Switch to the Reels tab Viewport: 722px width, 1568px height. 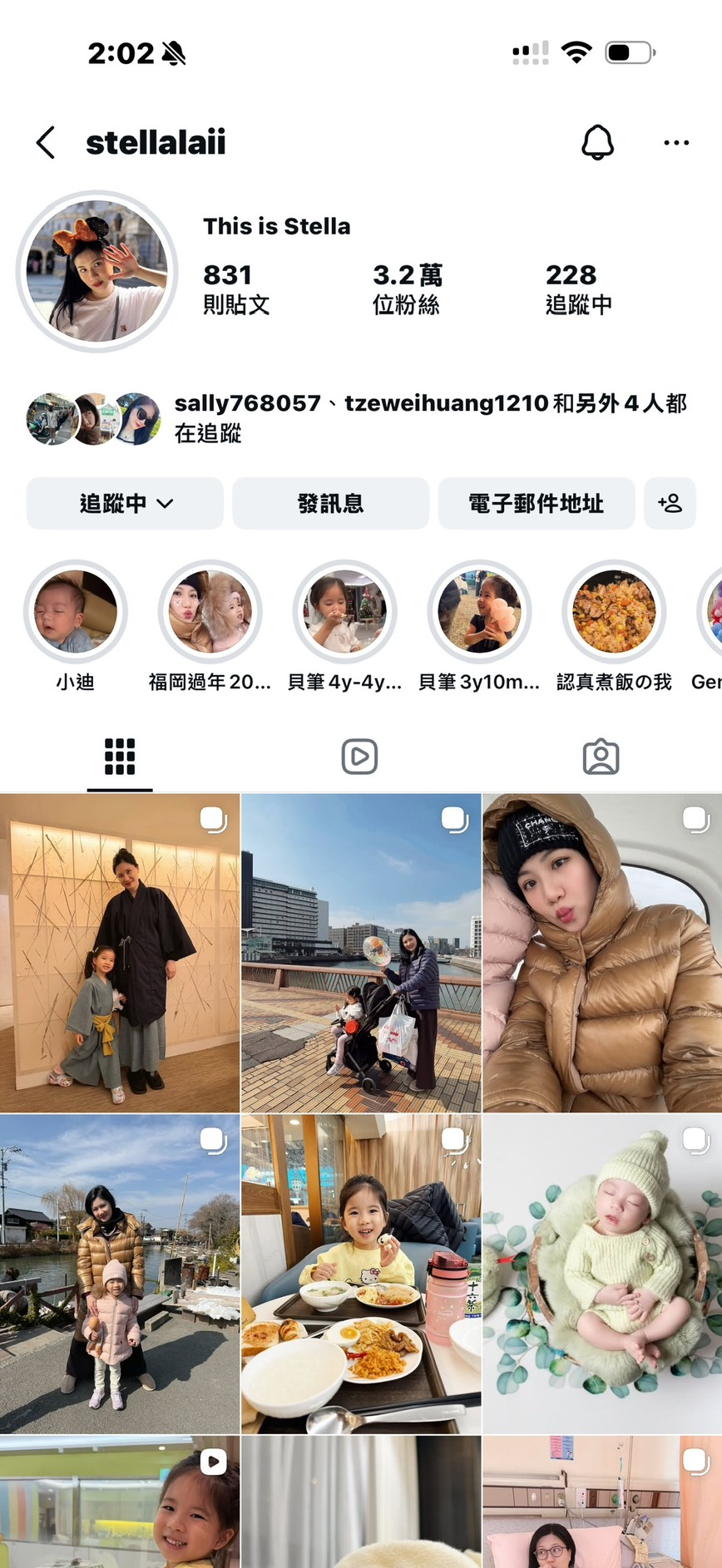[359, 757]
